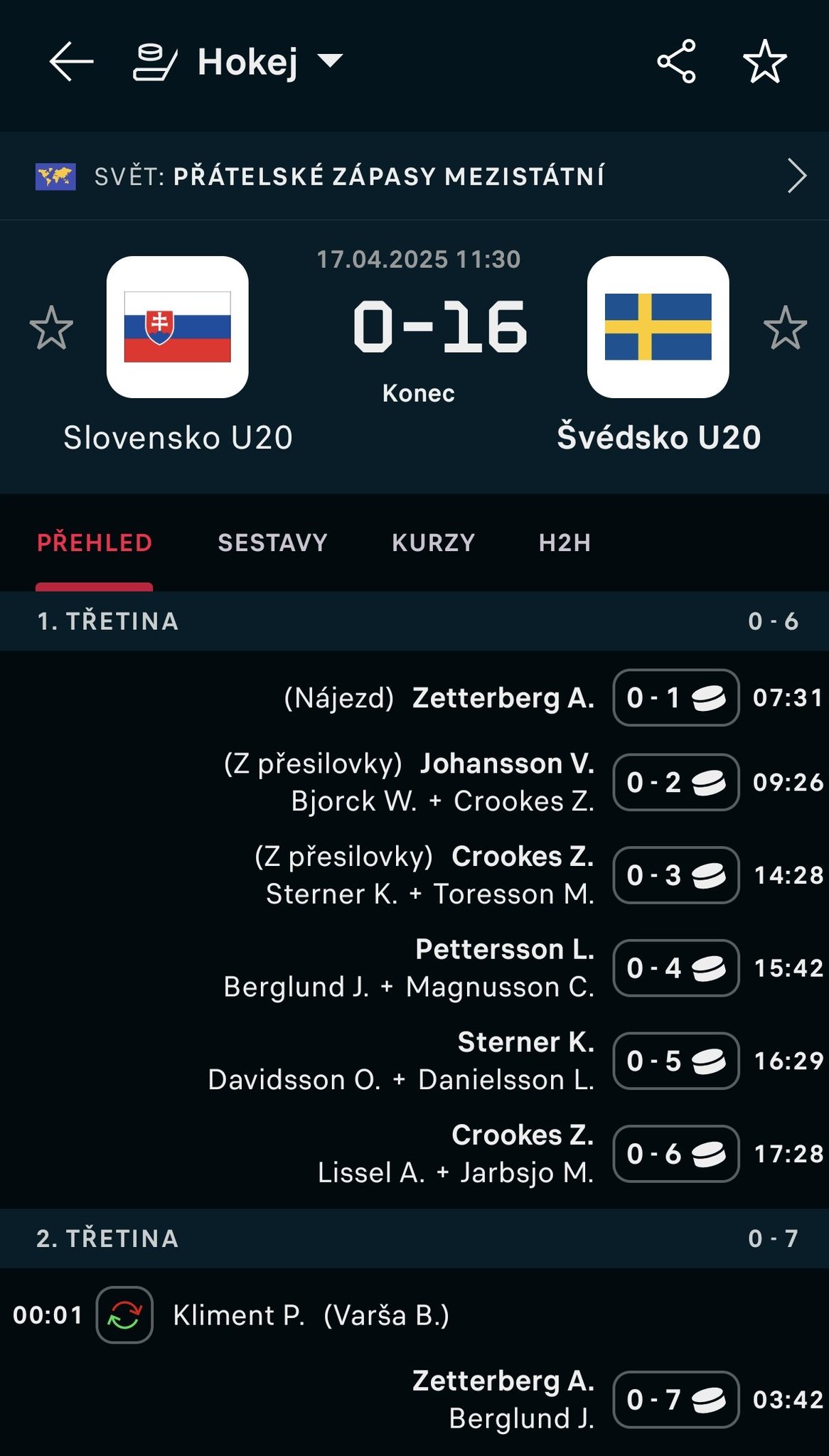Open Švédsko U20 team logo

coord(658,327)
